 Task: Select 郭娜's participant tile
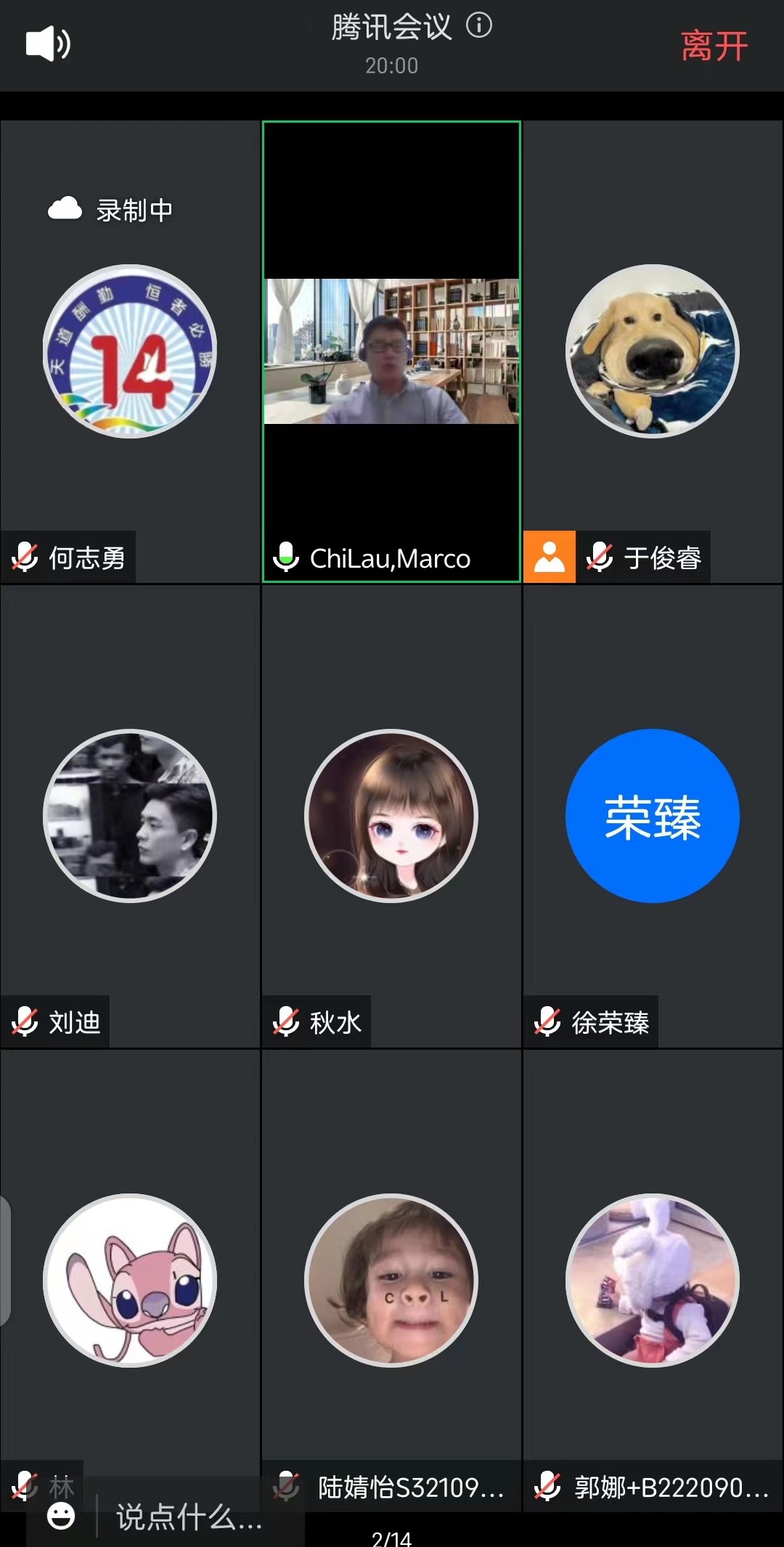click(x=652, y=1281)
